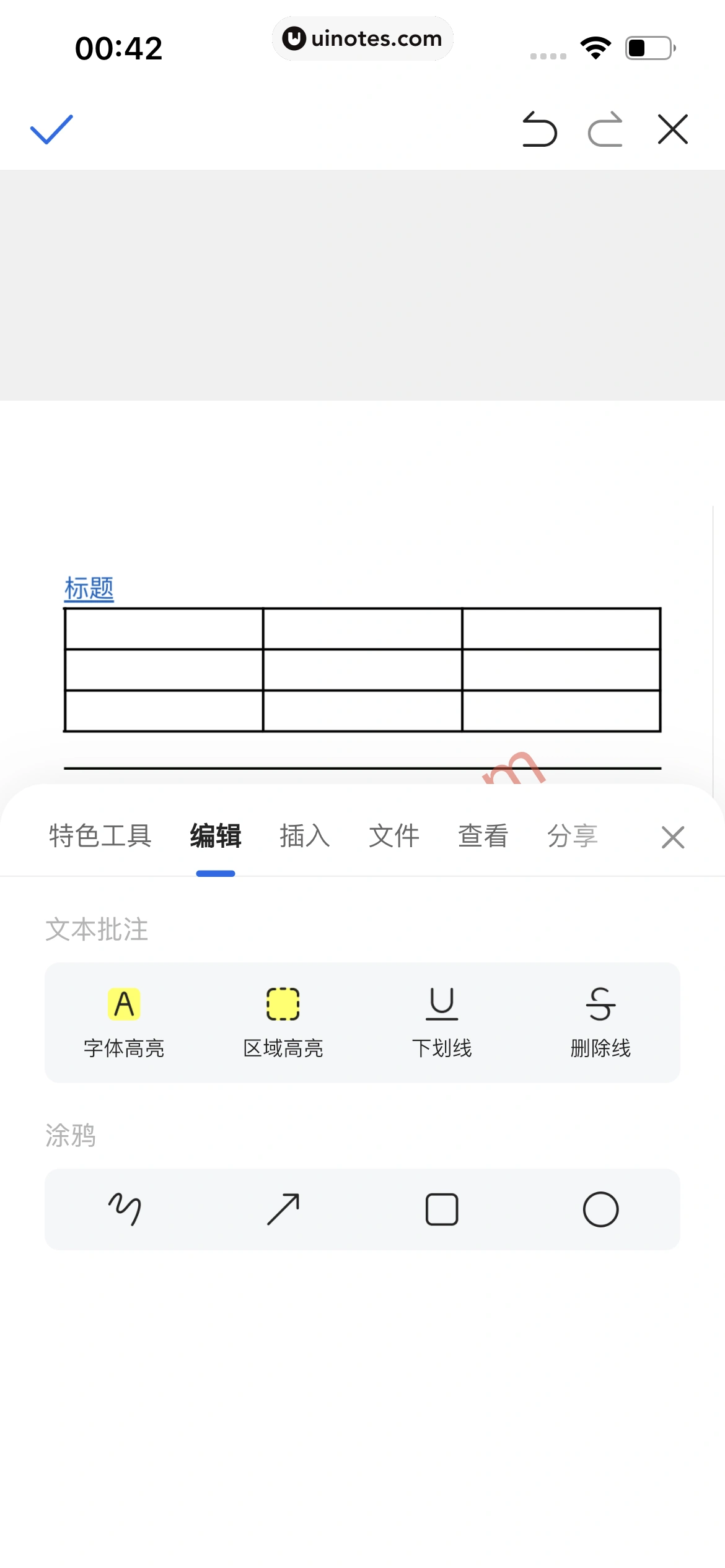The height and width of the screenshot is (1568, 725).
Task: Confirm edits with the blue checkmark
Action: [x=51, y=129]
